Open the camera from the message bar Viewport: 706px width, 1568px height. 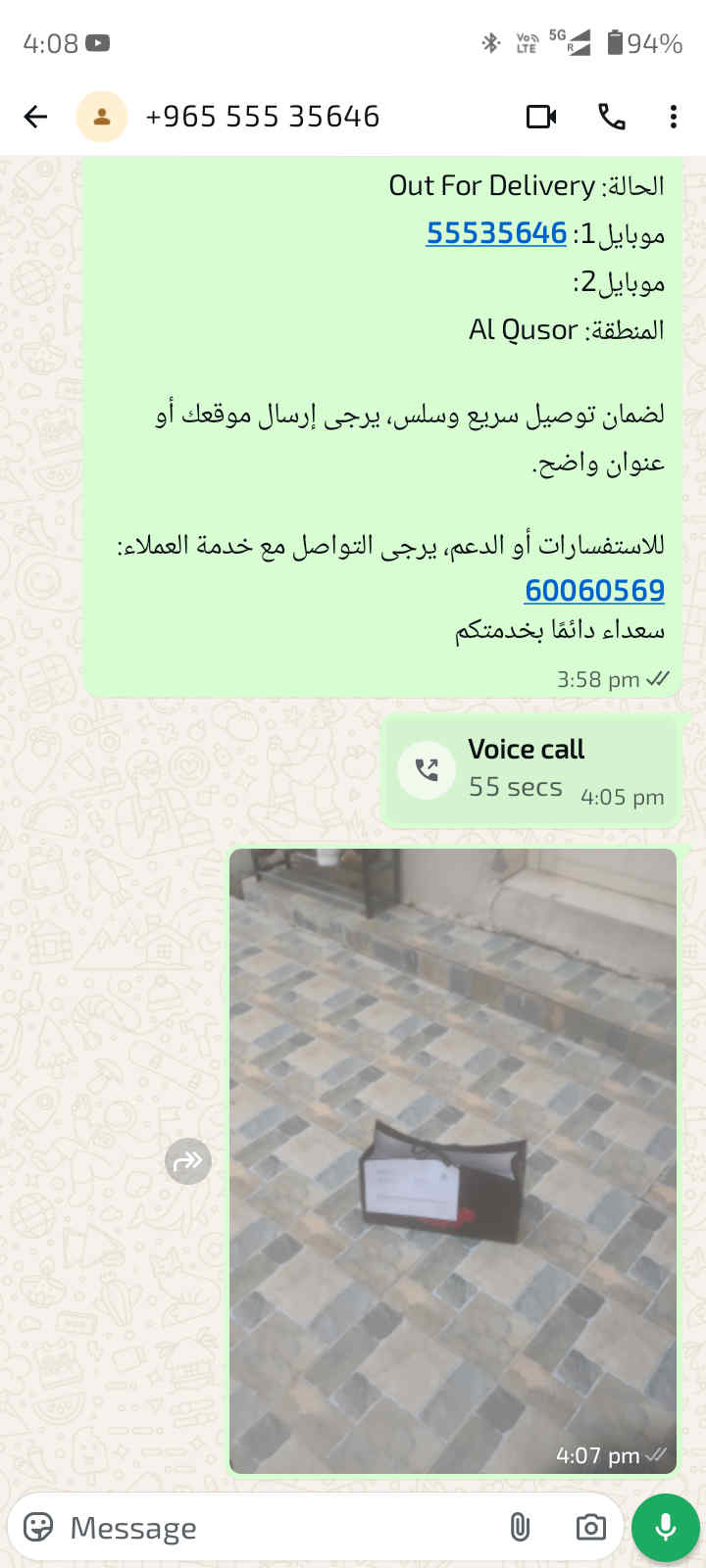point(590,1527)
